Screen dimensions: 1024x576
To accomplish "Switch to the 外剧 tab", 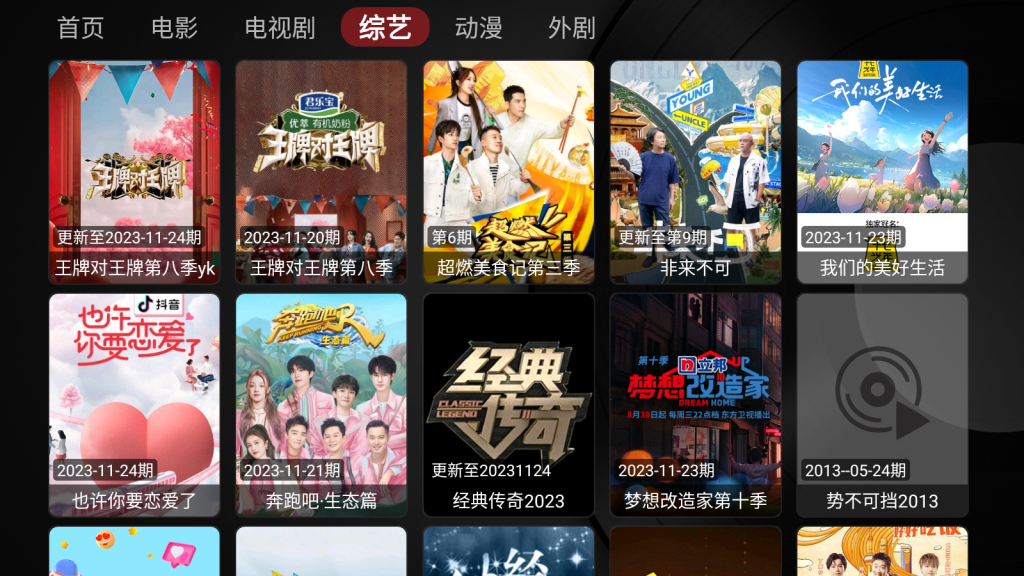I will (572, 28).
